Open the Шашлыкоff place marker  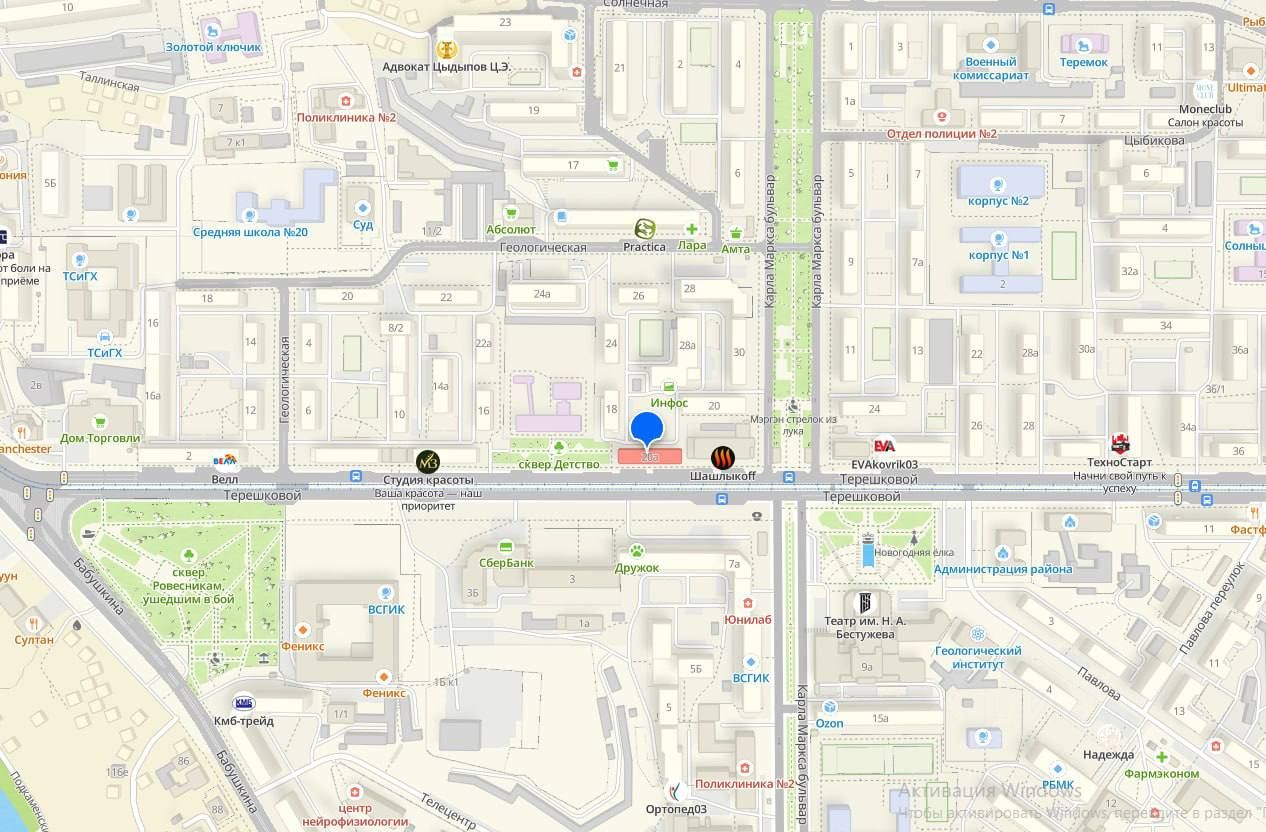tap(723, 458)
